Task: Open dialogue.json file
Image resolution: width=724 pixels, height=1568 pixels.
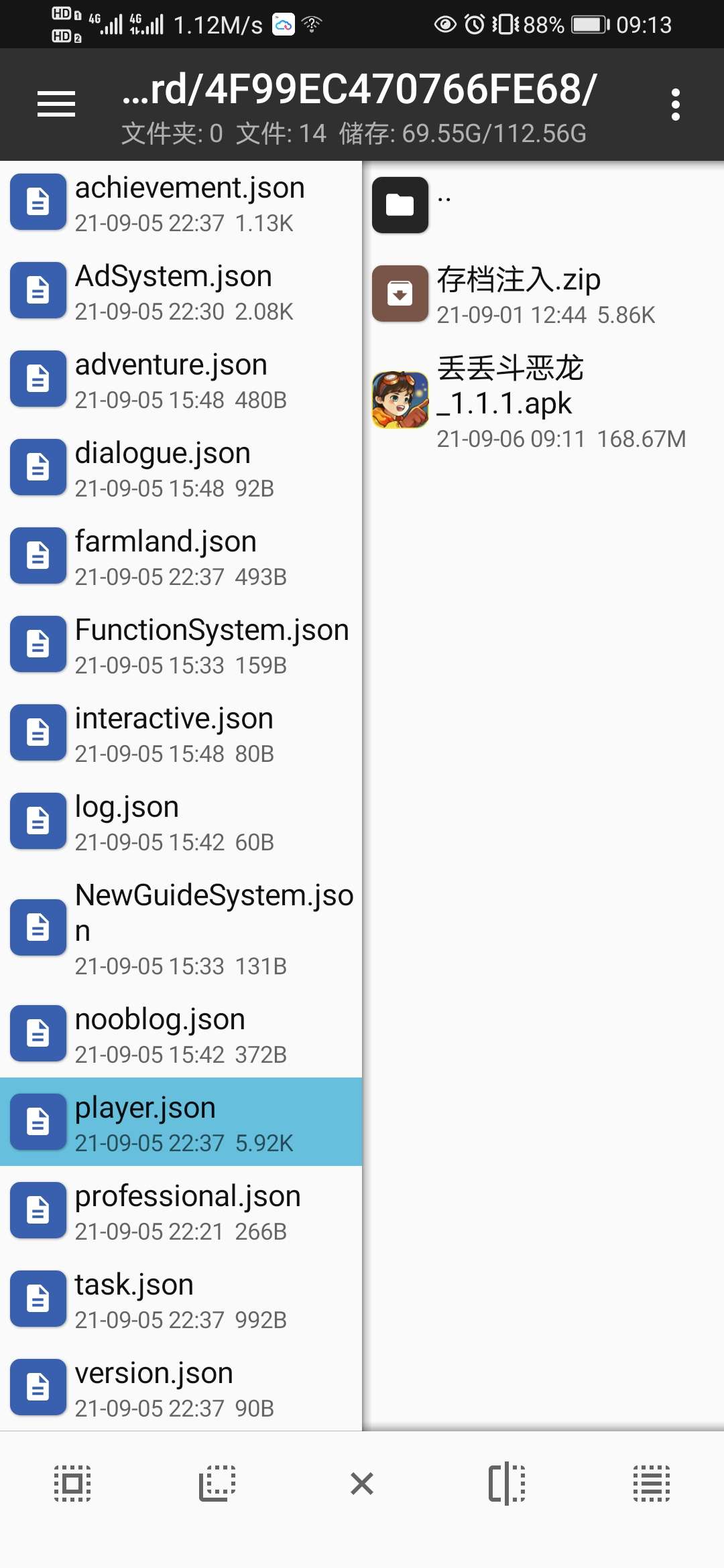Action: pos(181,469)
